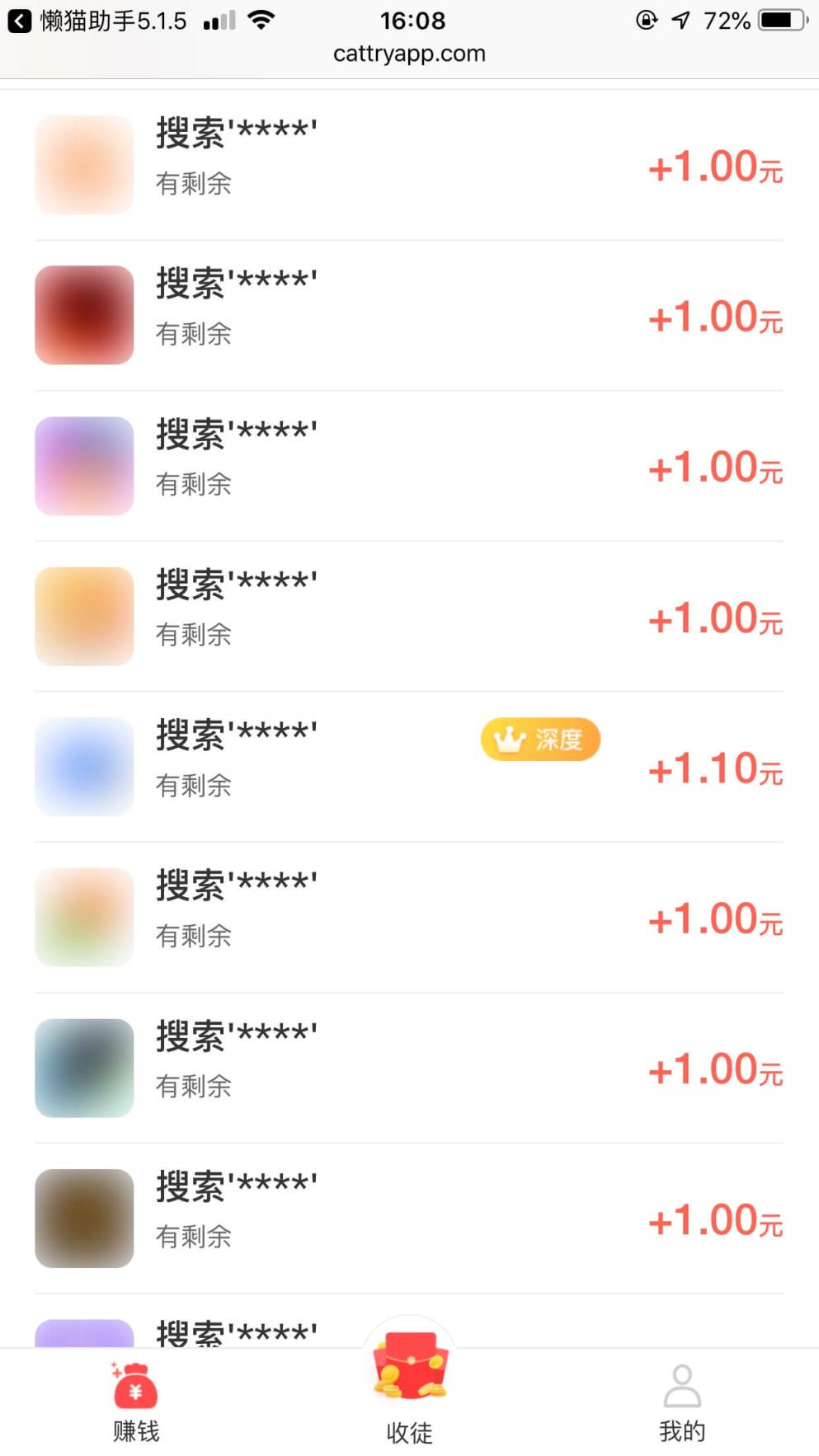Screen dimensions: 819x1456
Task: Tap 有剩余 label on the second task
Action: pyautogui.click(x=194, y=335)
